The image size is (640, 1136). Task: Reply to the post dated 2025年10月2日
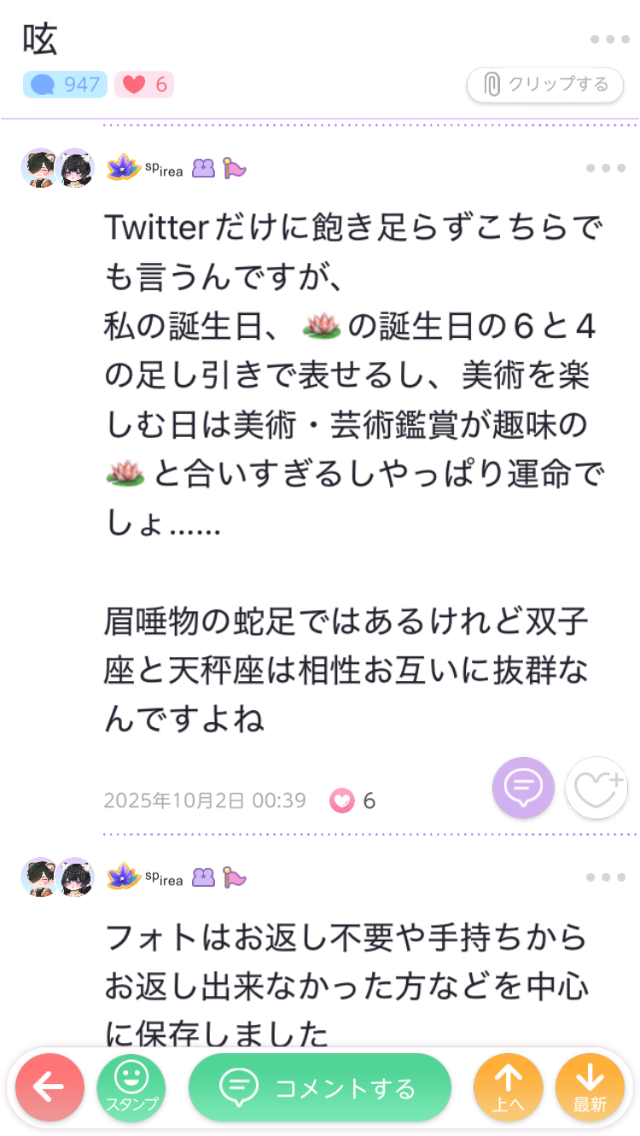point(522,788)
